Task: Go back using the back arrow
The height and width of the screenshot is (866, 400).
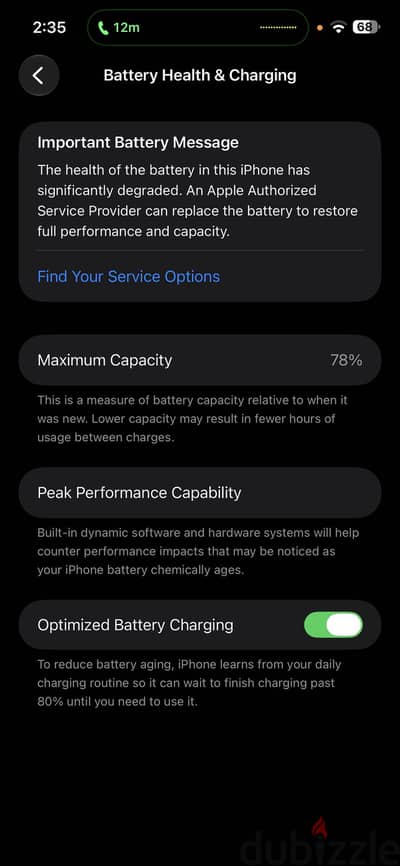Action: pyautogui.click(x=39, y=76)
